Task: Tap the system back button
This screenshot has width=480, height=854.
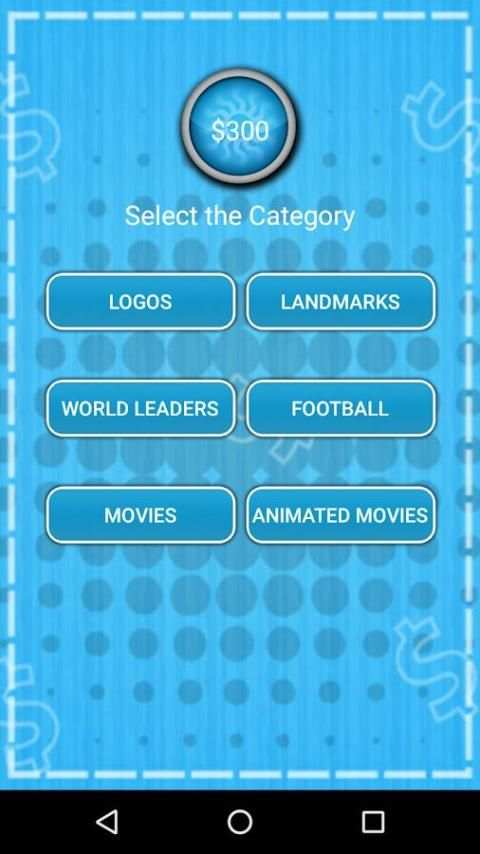Action: click(107, 821)
